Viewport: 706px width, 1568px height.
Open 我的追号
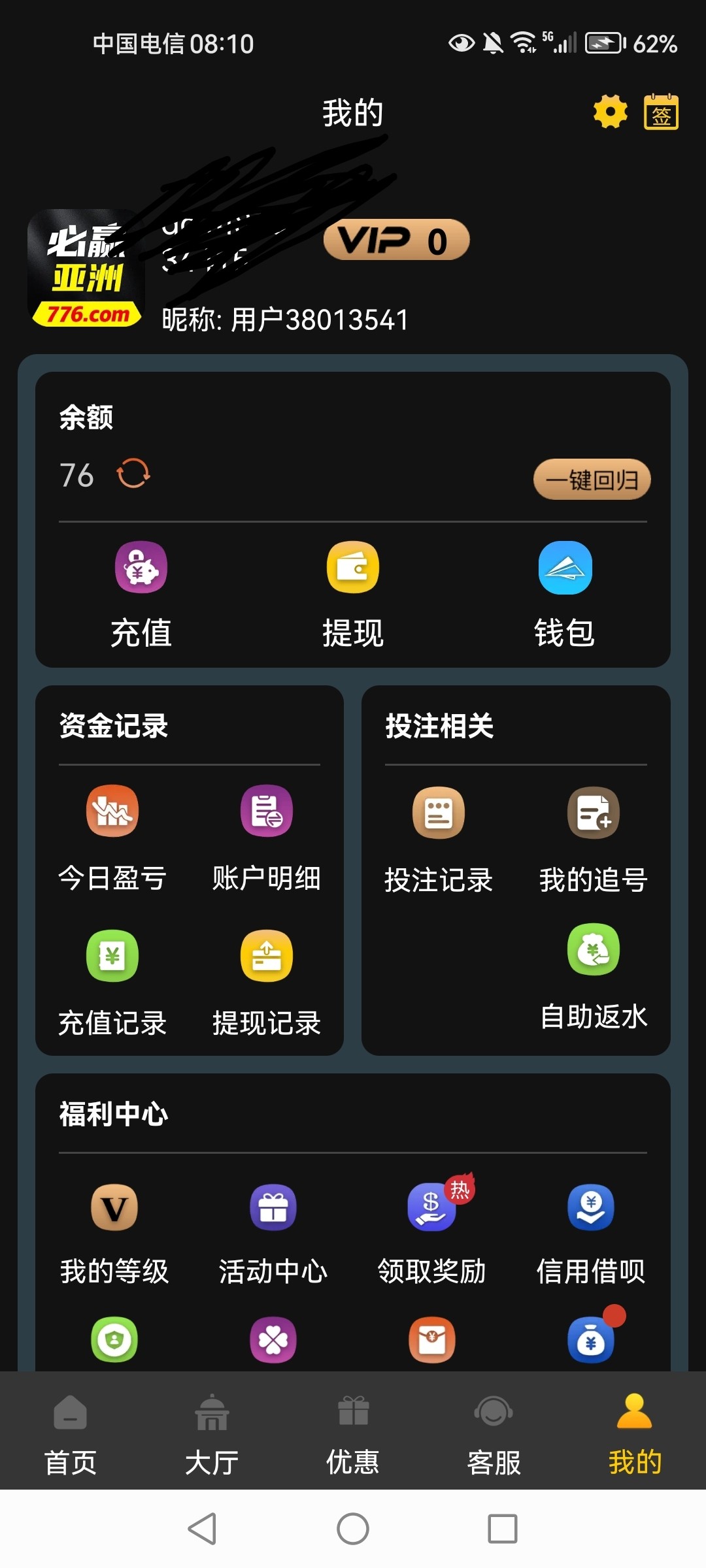point(593,840)
